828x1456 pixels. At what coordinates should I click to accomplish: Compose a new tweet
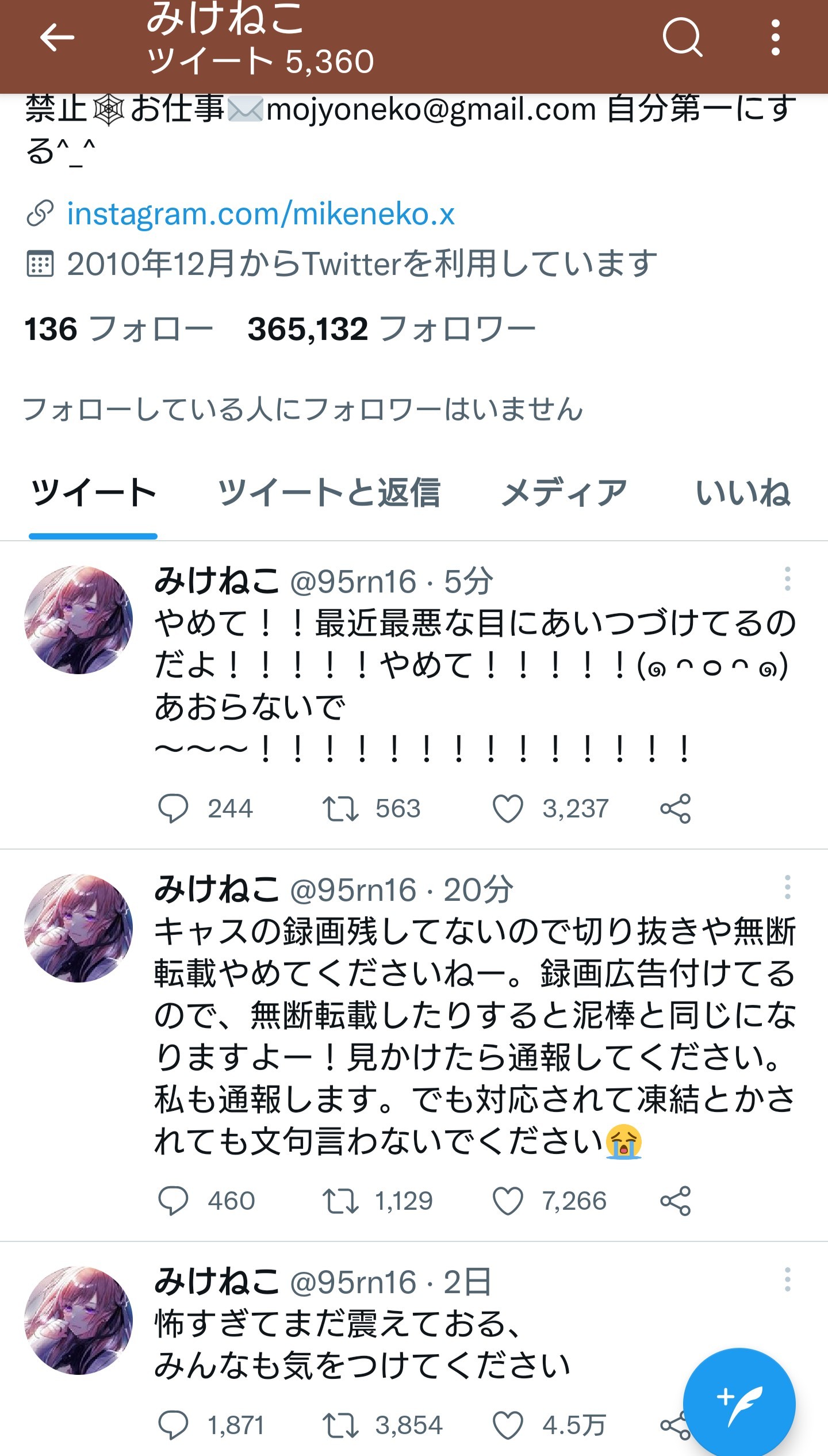tap(739, 1404)
